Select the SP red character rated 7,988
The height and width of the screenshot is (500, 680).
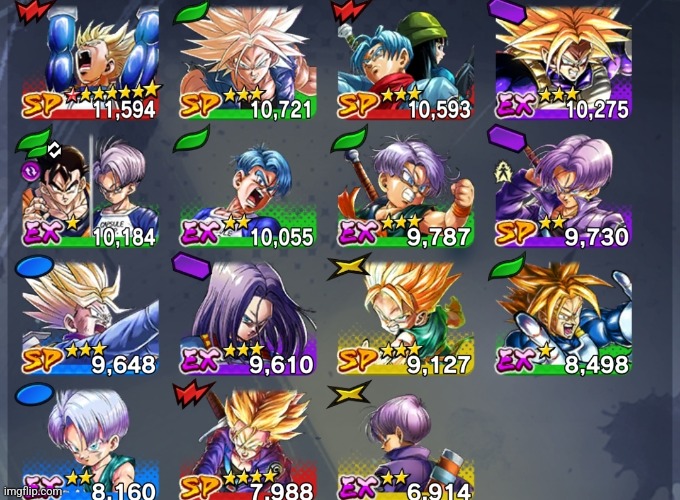pyautogui.click(x=248, y=440)
